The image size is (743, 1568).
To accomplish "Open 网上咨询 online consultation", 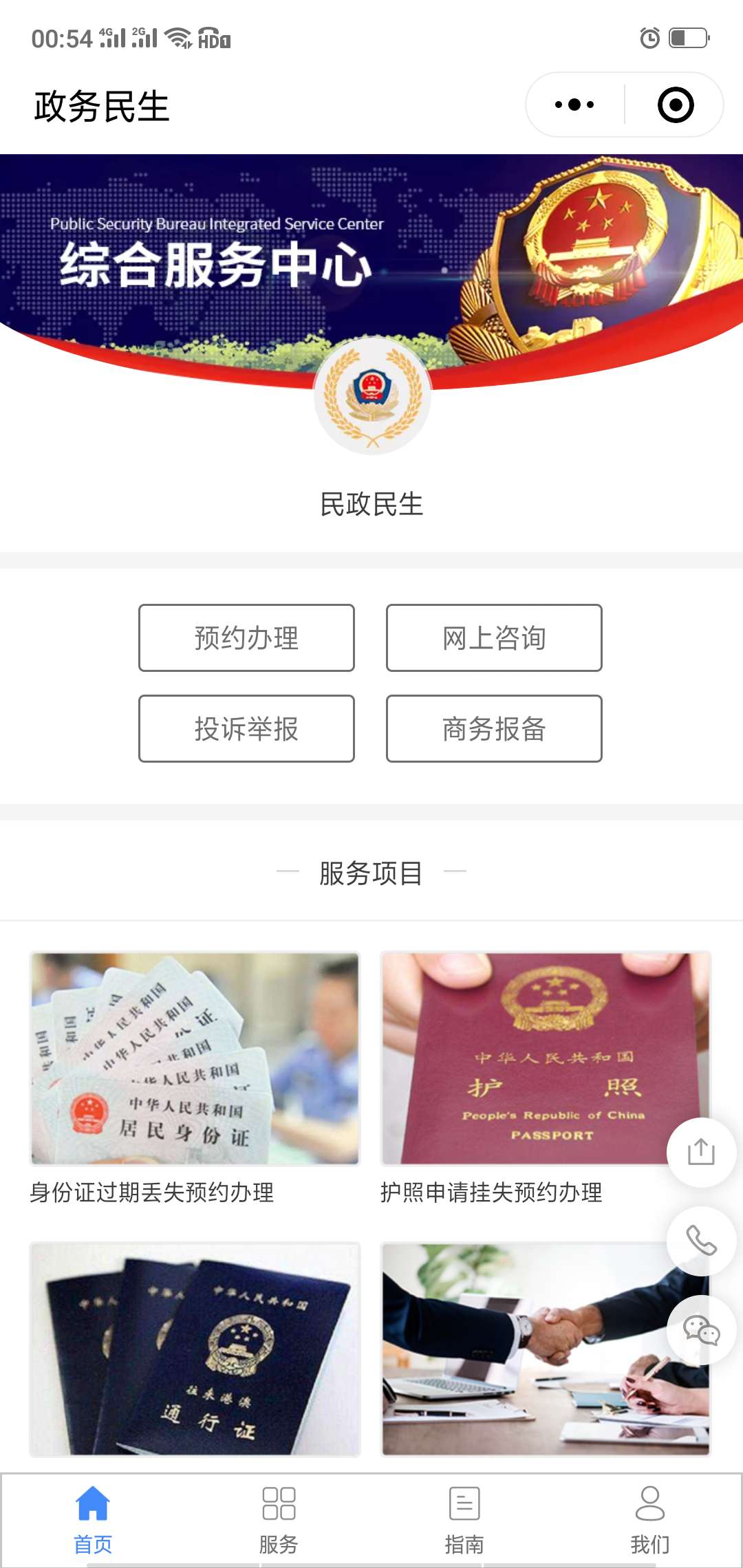I will click(494, 638).
